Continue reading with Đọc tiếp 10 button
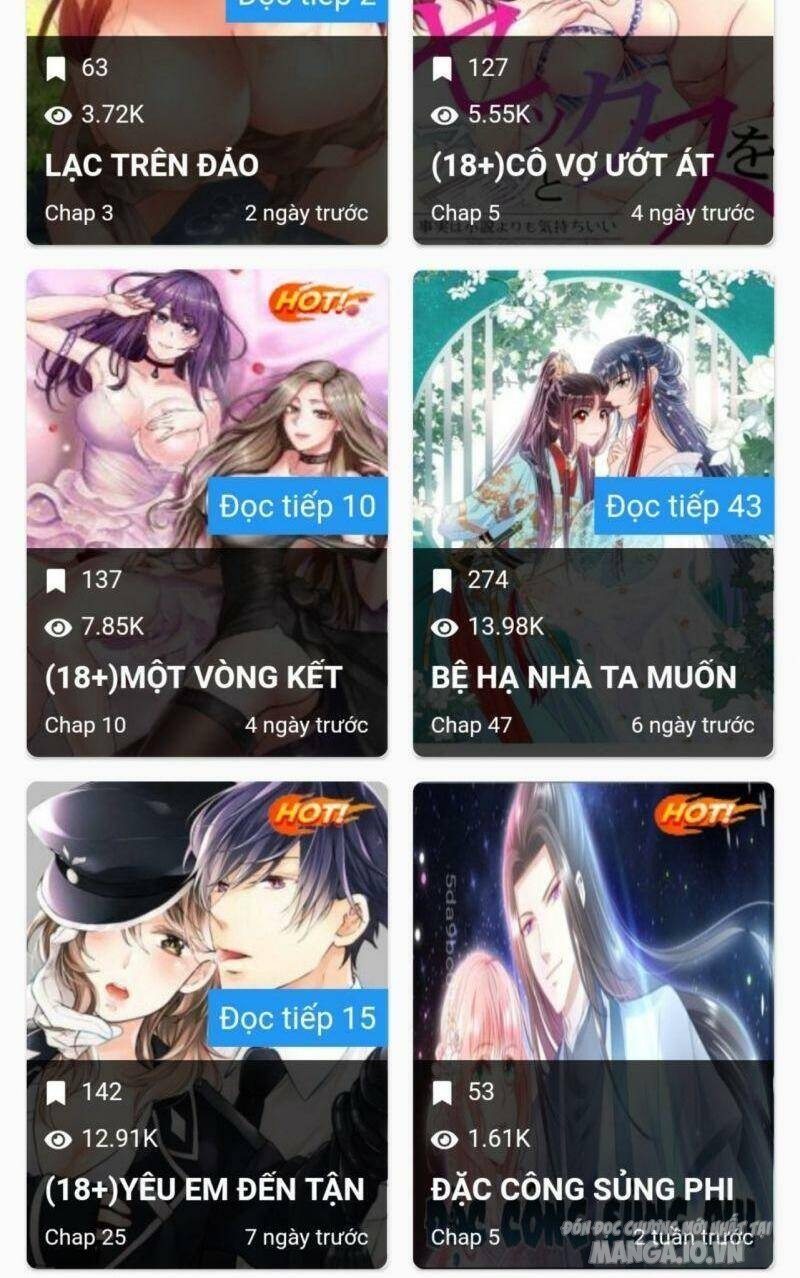 [x=297, y=506]
